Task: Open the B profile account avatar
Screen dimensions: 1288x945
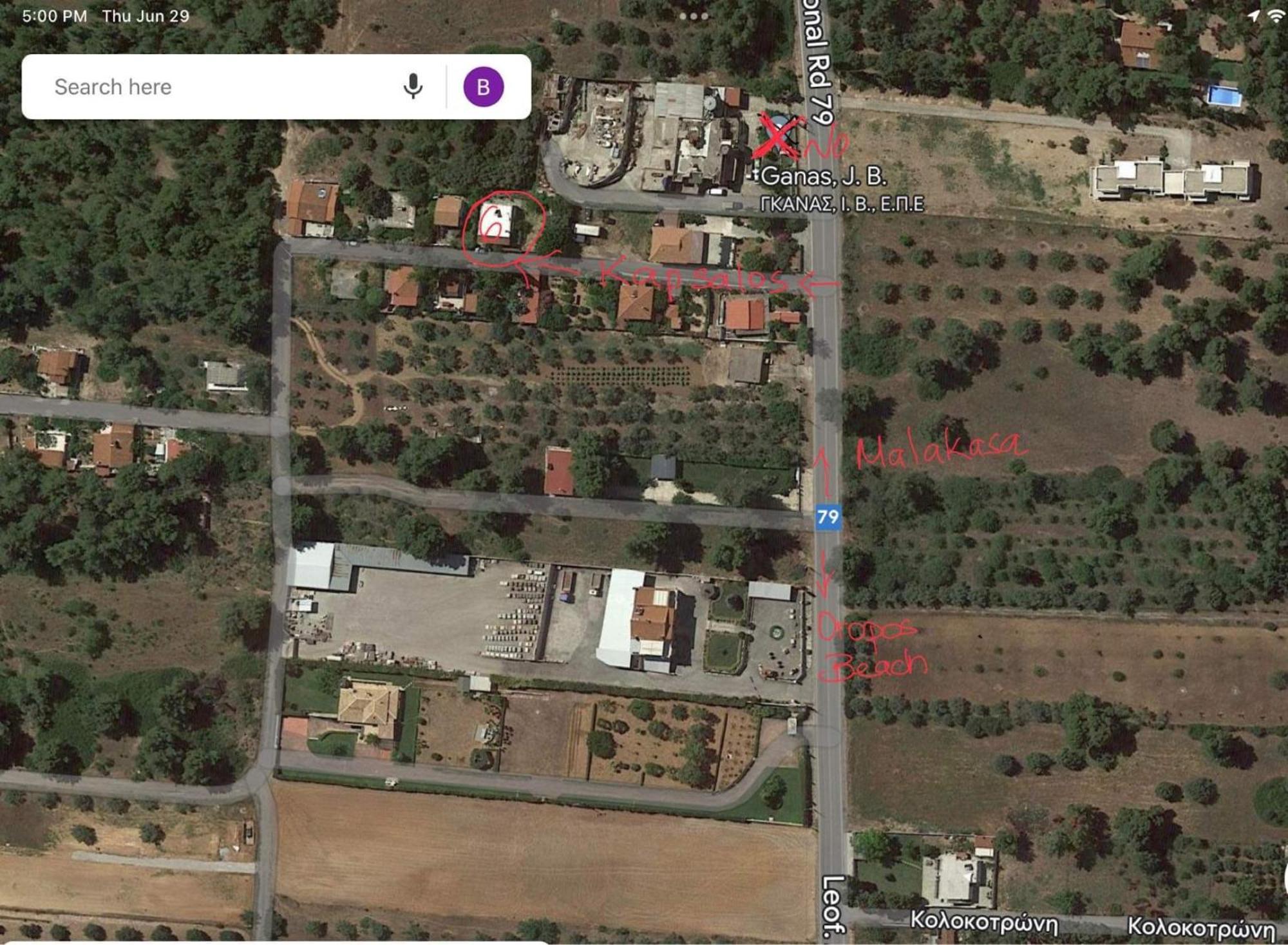Action: coord(483,86)
